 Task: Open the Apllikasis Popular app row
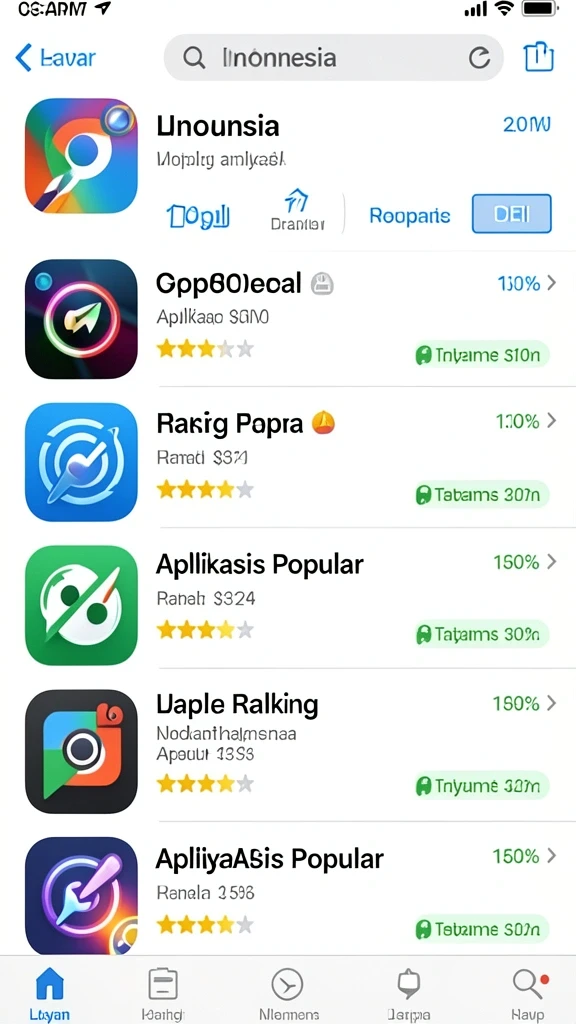coord(288,603)
